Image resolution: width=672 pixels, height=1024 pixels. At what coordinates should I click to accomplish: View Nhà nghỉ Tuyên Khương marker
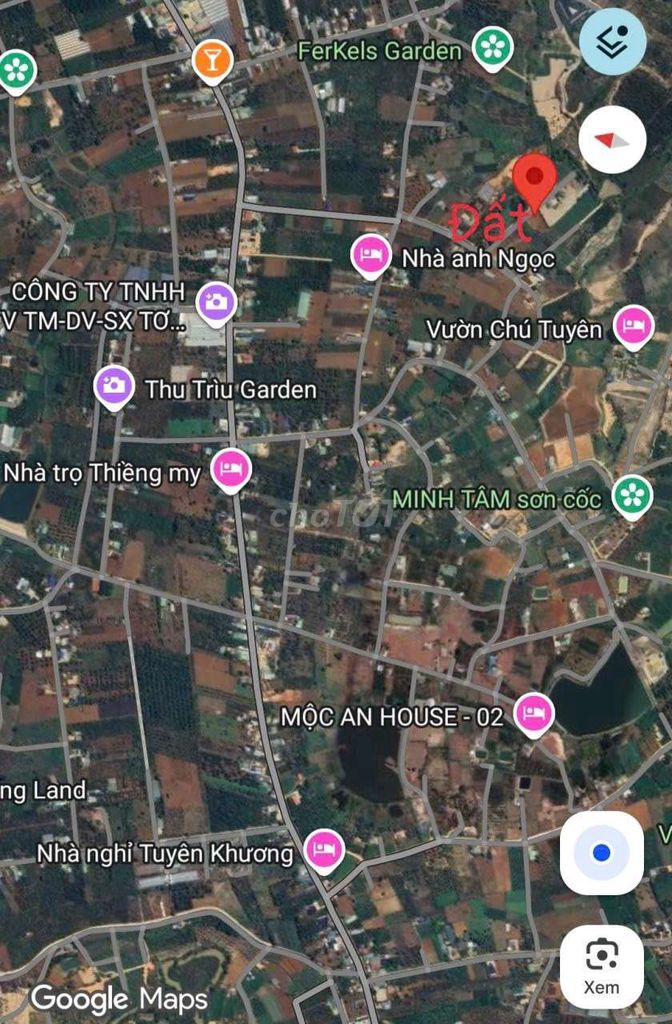[x=323, y=850]
